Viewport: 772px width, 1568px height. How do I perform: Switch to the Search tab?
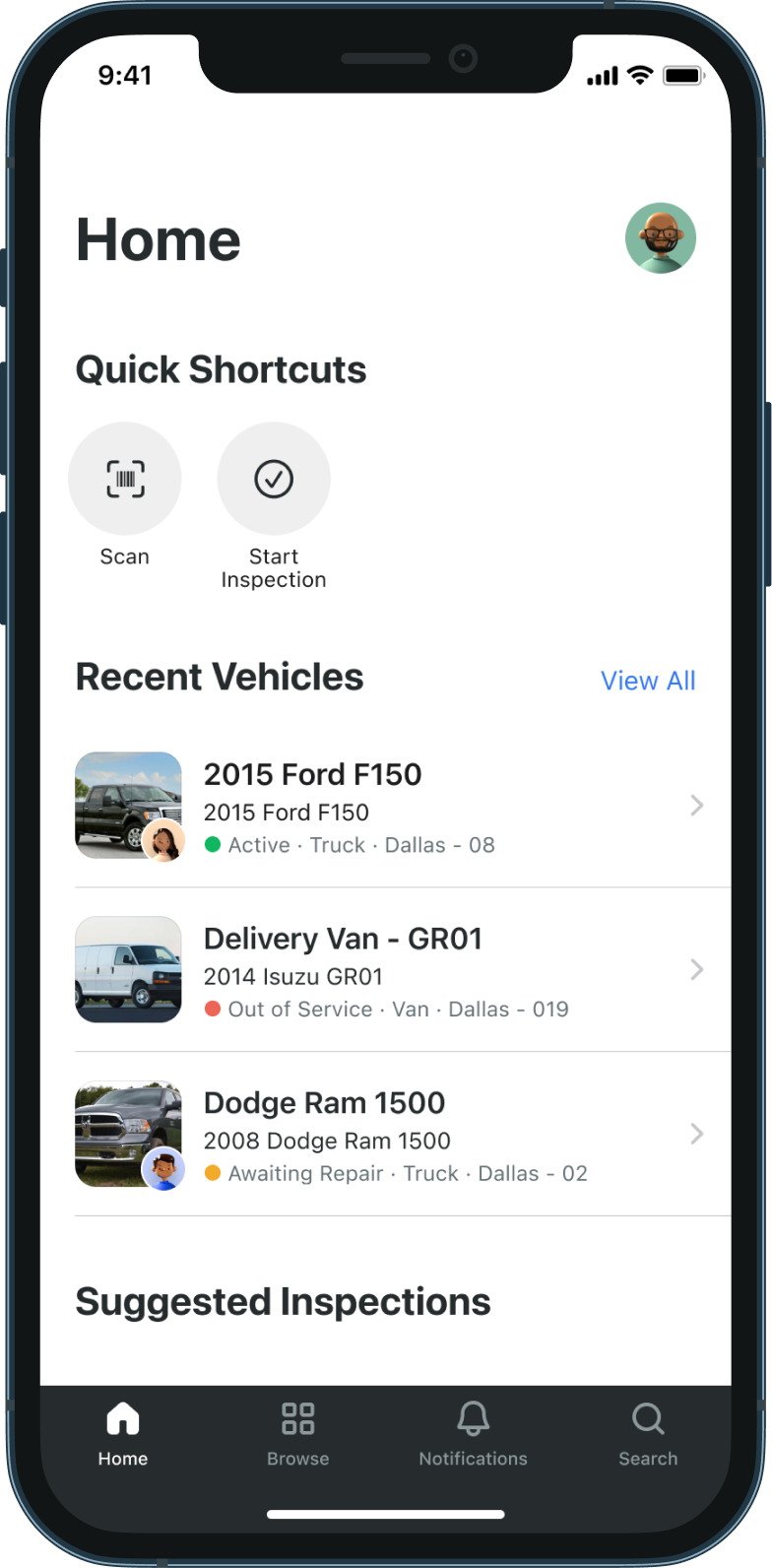tap(648, 1434)
